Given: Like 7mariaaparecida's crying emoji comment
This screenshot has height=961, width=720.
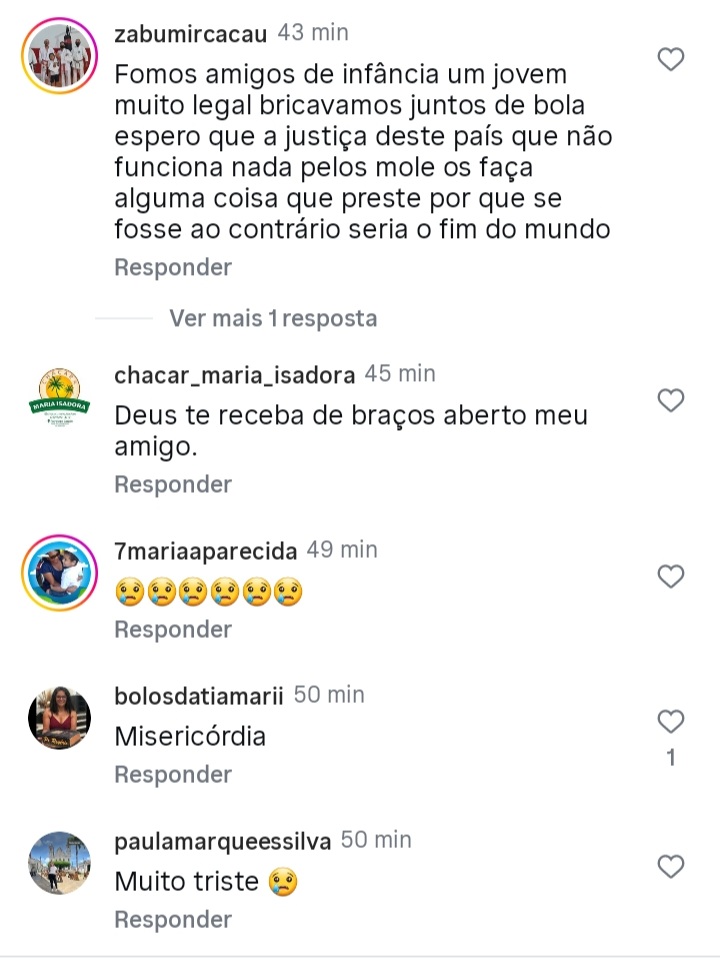Looking at the screenshot, I should 670,576.
